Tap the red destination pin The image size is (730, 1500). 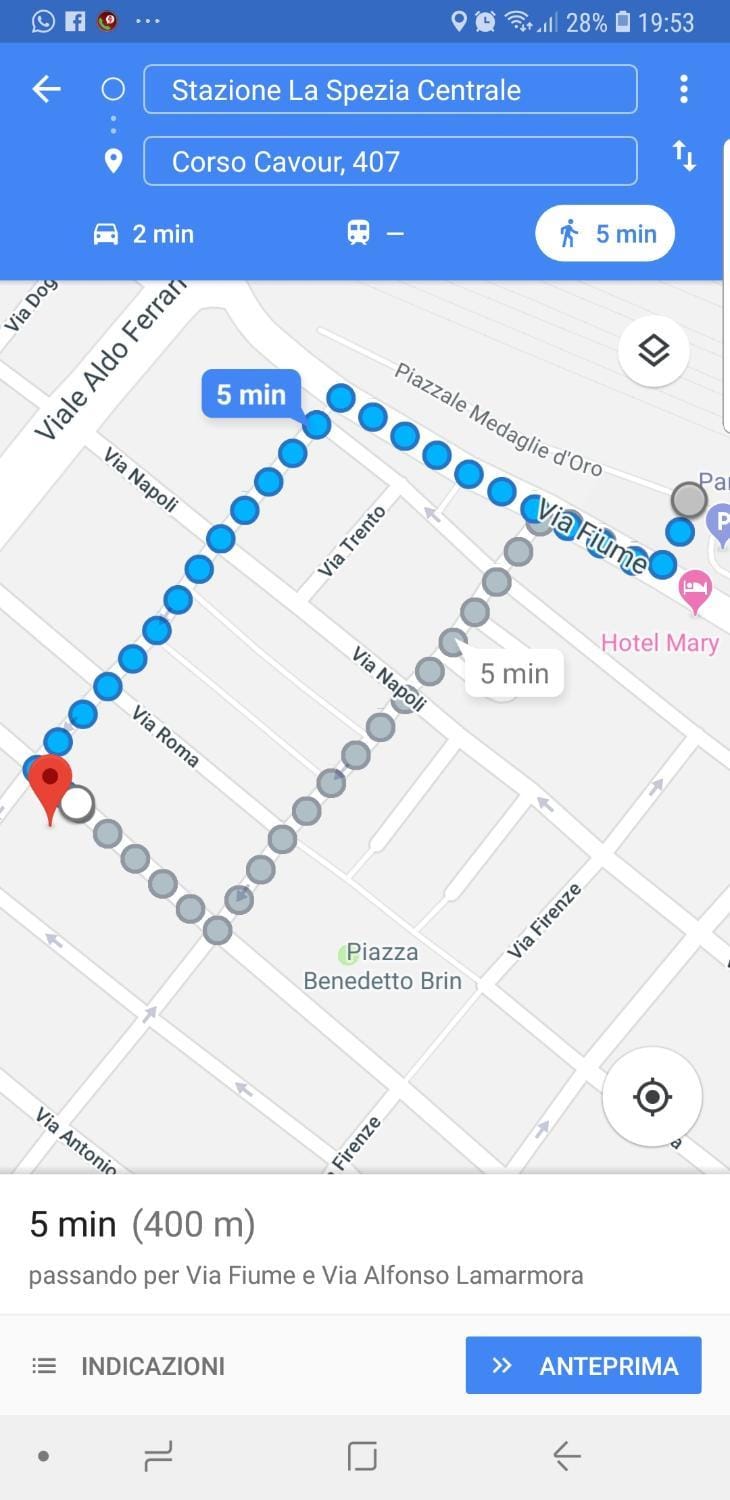point(49,785)
